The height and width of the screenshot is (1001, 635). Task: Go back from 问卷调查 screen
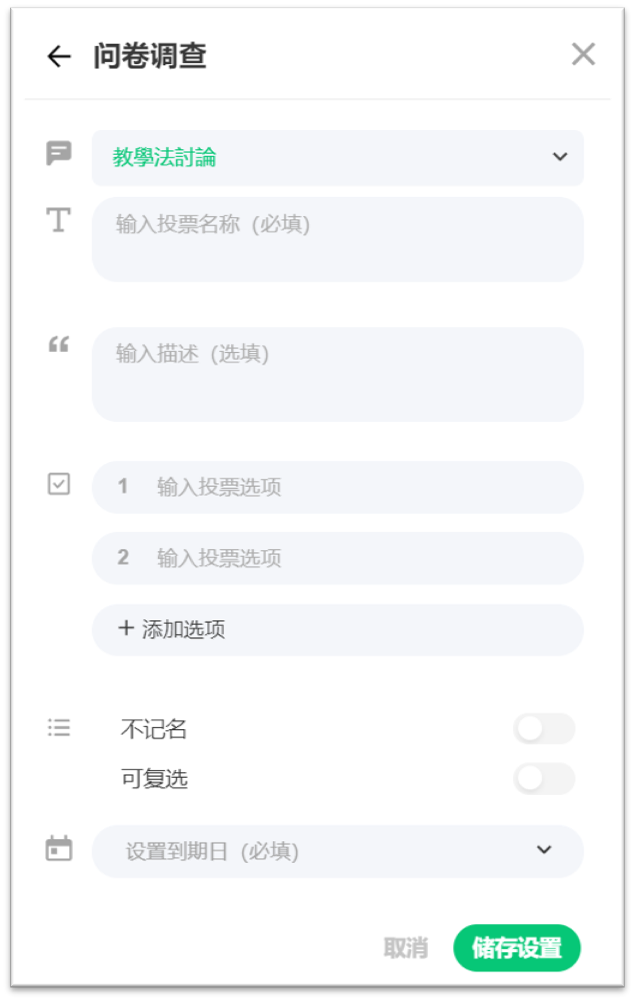[59, 57]
